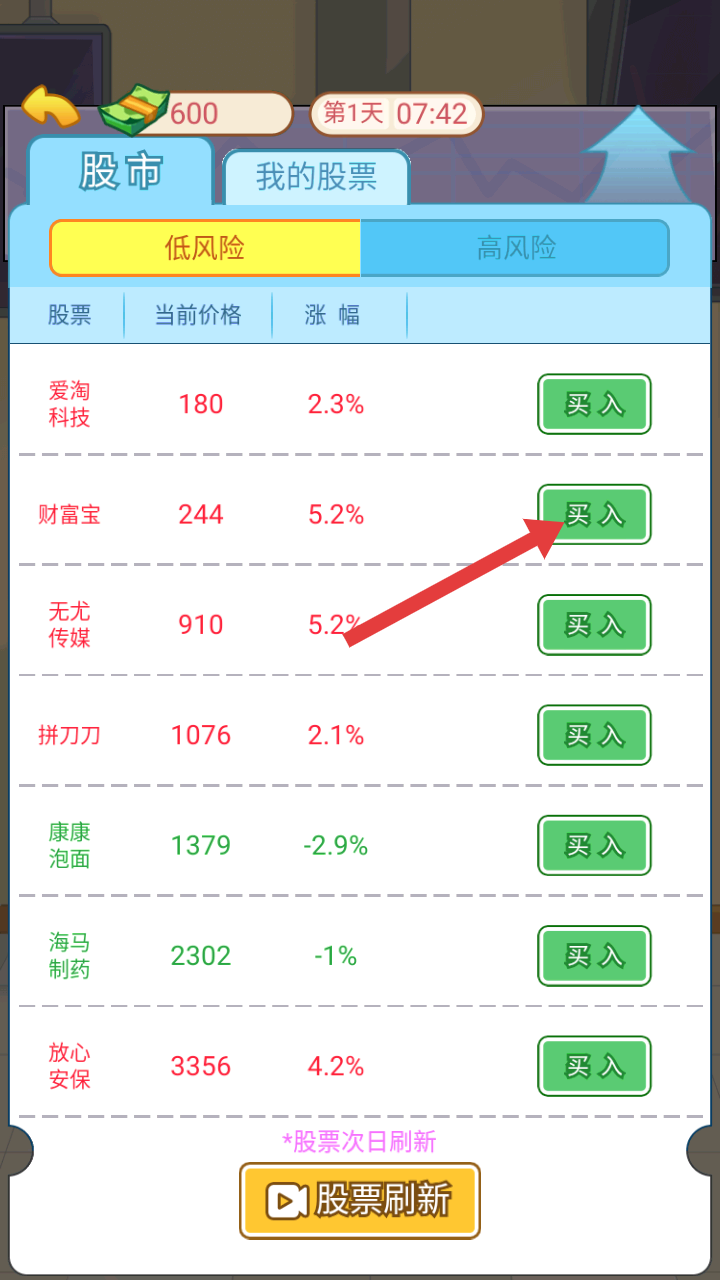The image size is (720, 1280).
Task: Tap the 股票刷新 video refresh button
Action: click(360, 1200)
